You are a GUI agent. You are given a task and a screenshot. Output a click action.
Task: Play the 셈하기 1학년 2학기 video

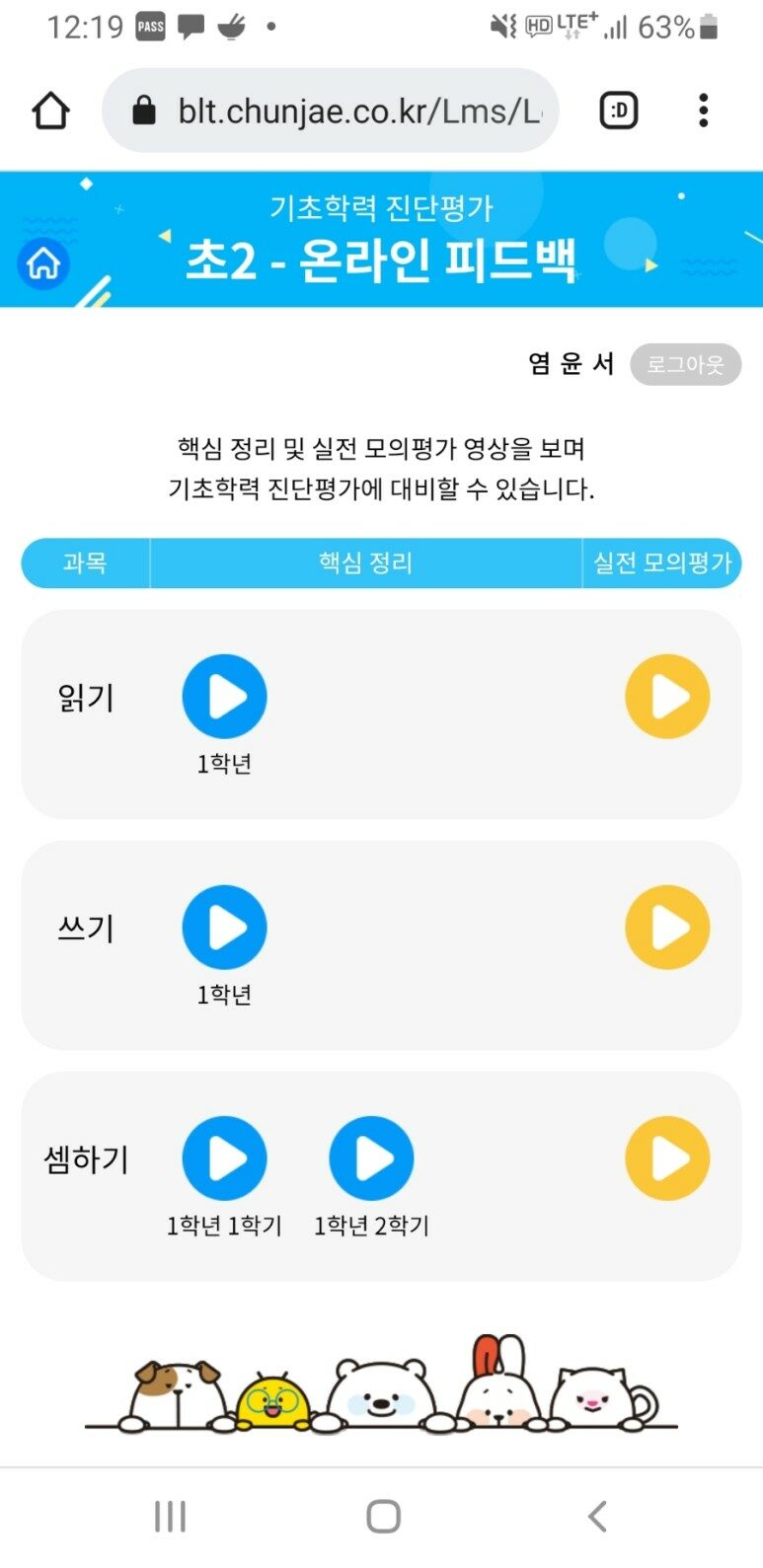[371, 1158]
